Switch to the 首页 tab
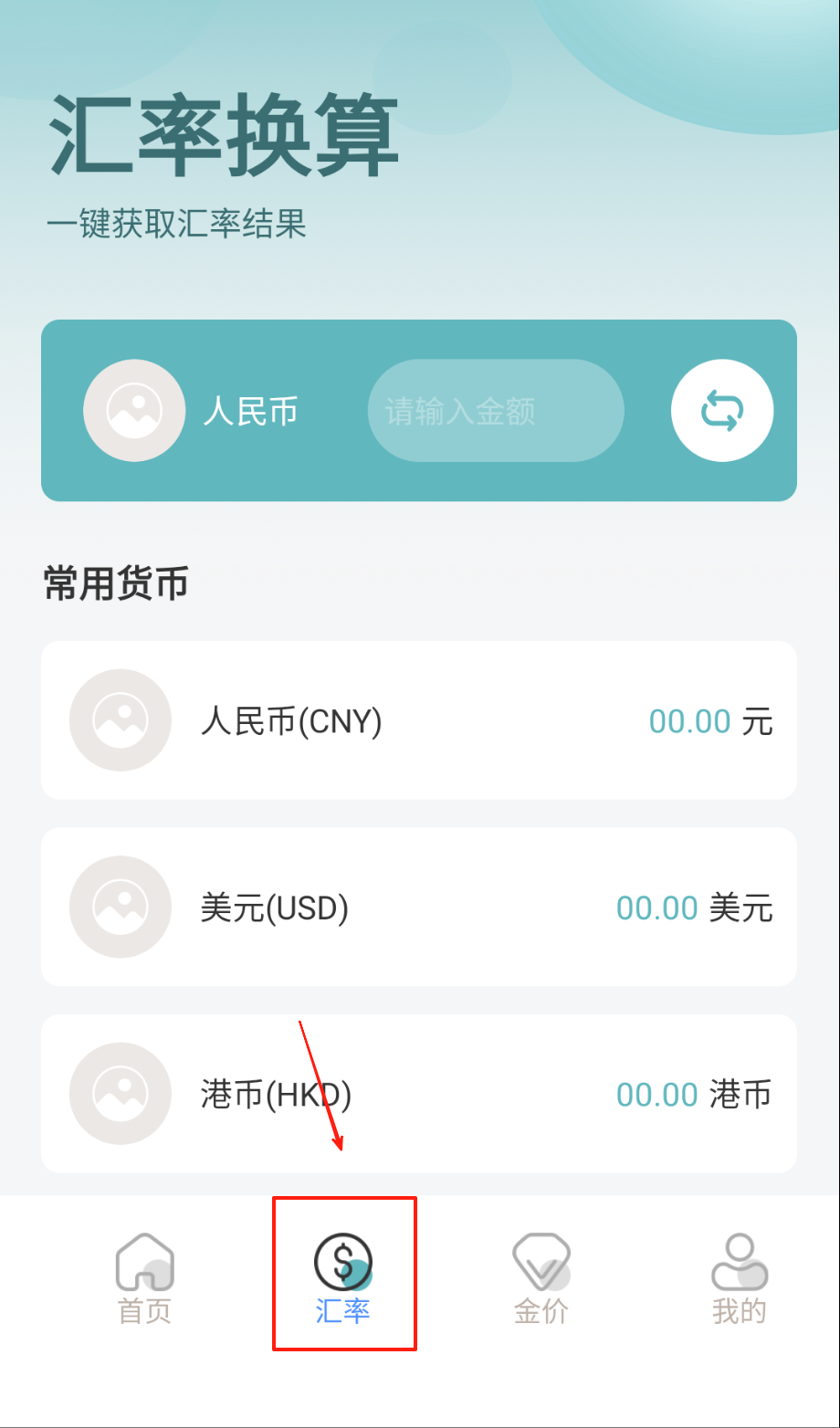This screenshot has height=1428, width=840. pos(144,1278)
